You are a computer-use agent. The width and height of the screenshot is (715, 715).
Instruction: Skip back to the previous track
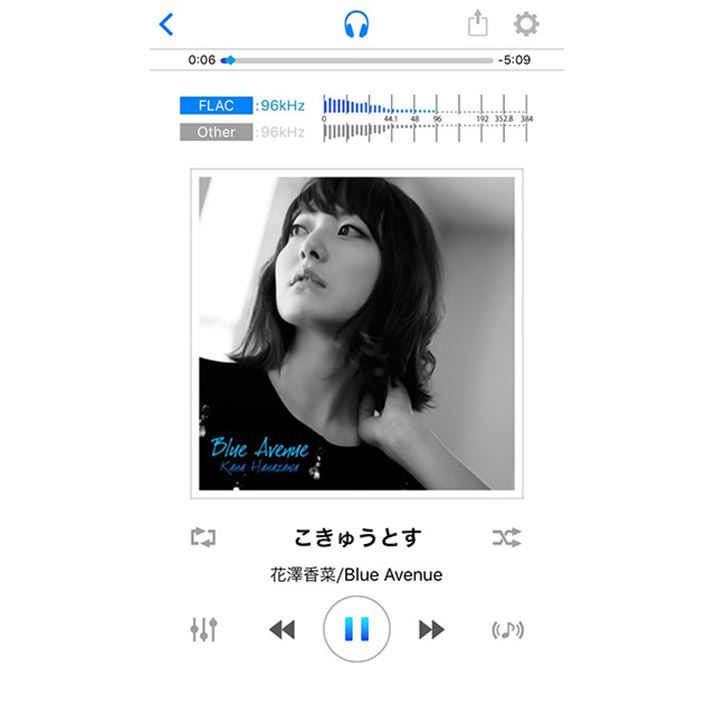pos(282,629)
